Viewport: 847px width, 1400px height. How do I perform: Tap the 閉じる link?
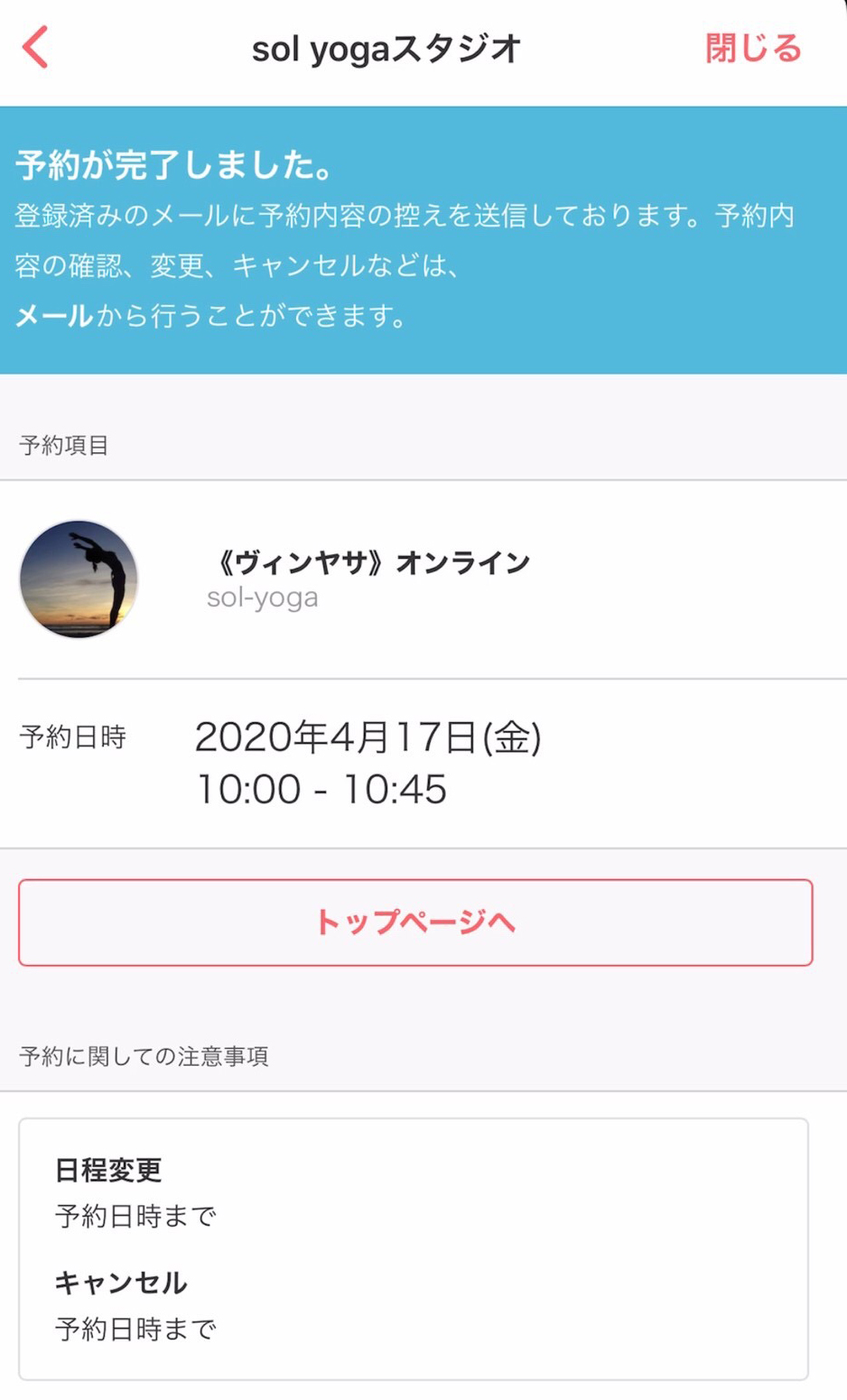click(x=752, y=48)
